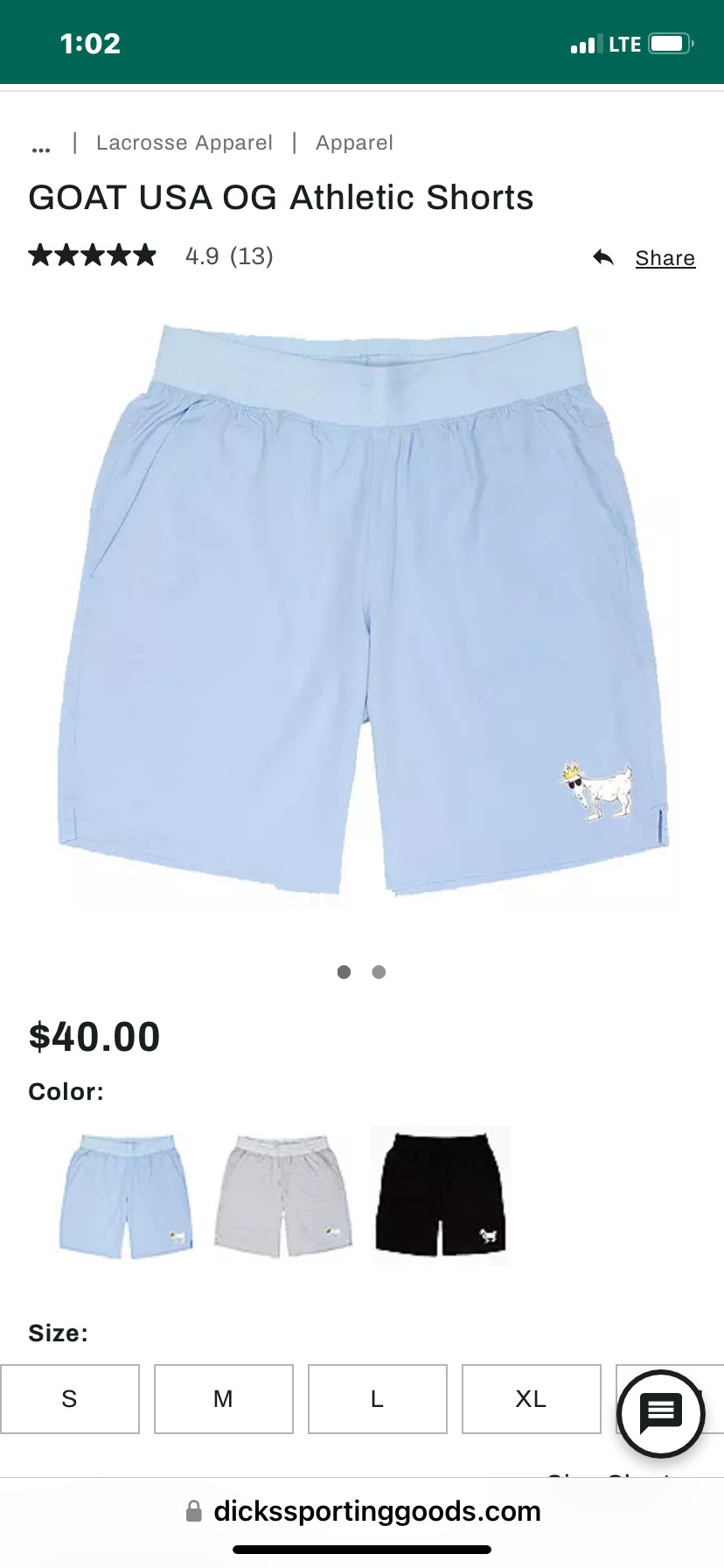This screenshot has width=724, height=1568.
Task: Pick the black shorts color
Action: coord(441,1195)
